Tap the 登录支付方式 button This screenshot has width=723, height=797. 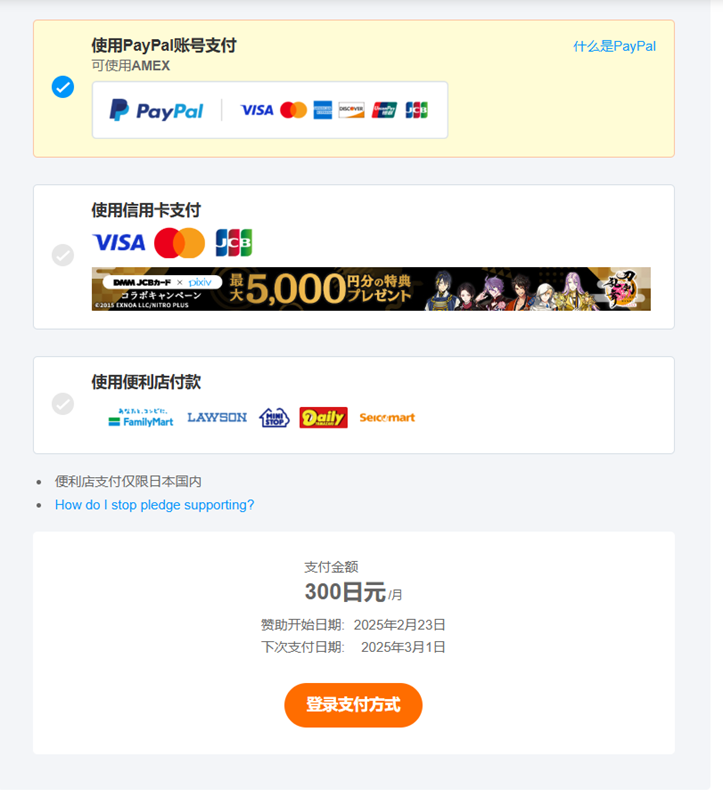pos(353,705)
